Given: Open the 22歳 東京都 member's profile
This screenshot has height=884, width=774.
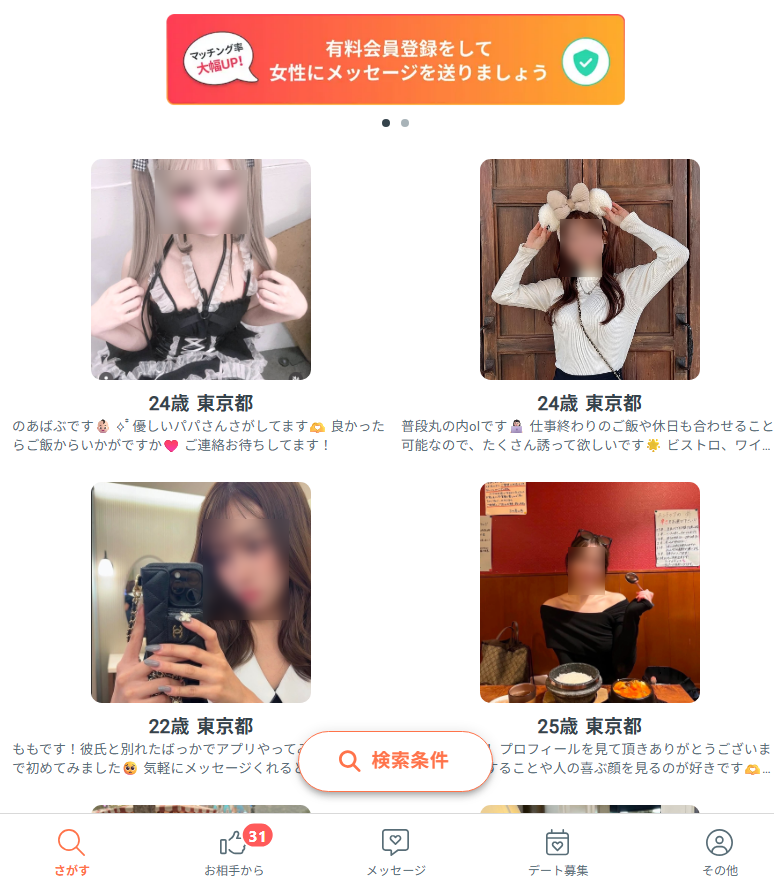Looking at the screenshot, I should [201, 592].
